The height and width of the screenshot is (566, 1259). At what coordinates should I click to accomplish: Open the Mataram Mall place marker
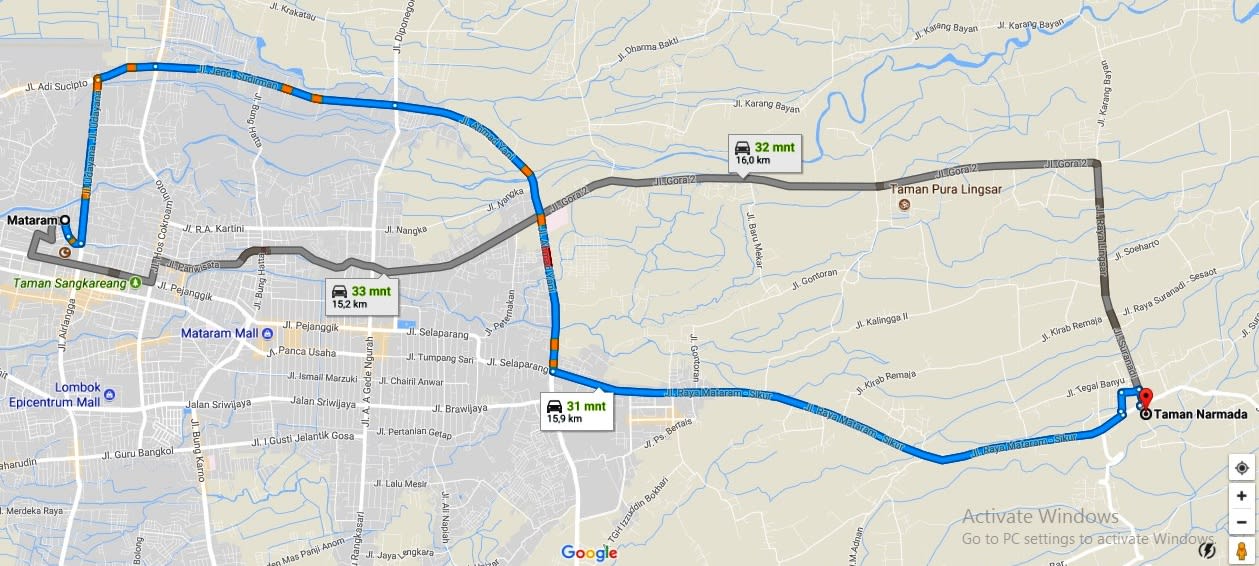(x=268, y=333)
